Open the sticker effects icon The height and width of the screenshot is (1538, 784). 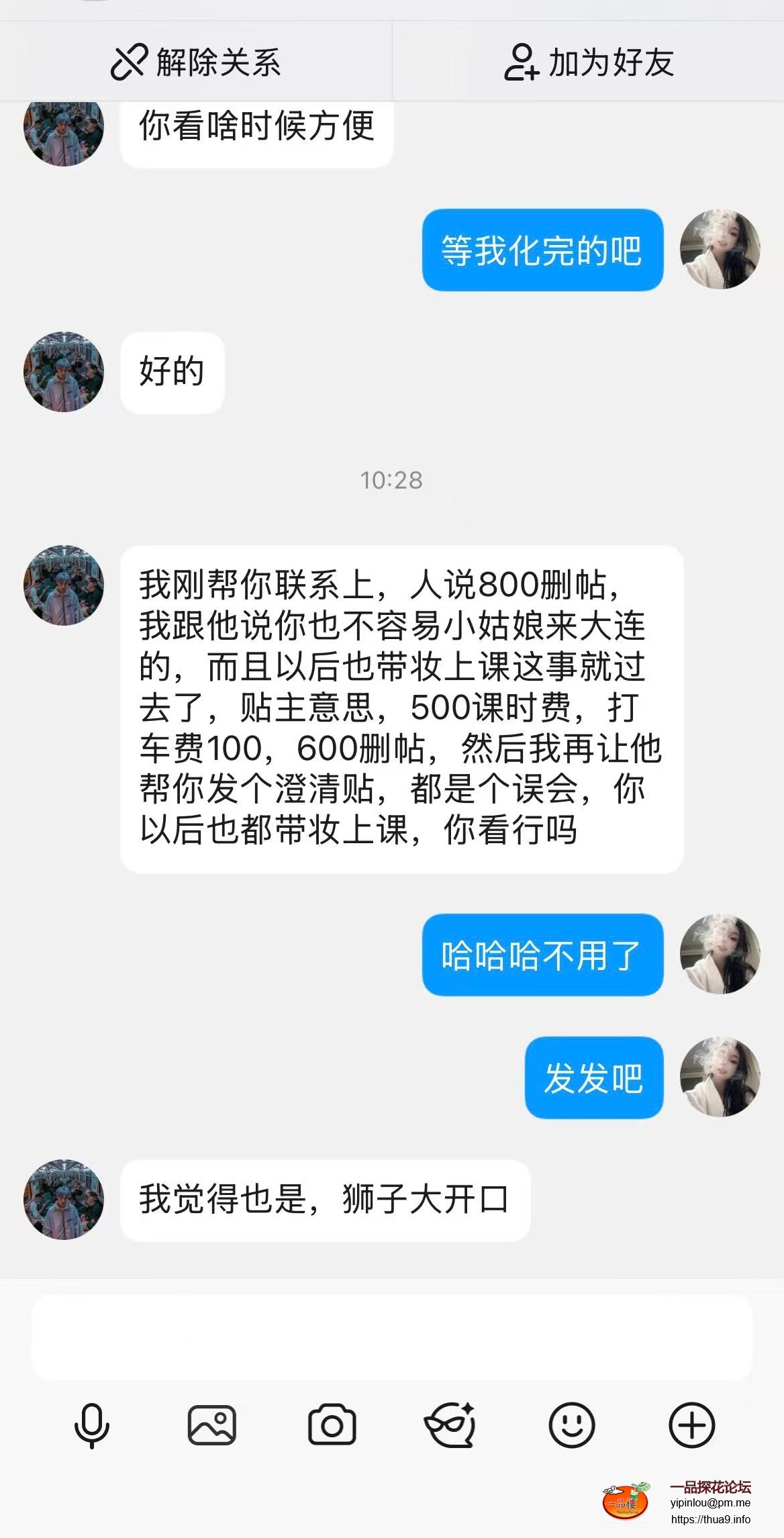(450, 1425)
